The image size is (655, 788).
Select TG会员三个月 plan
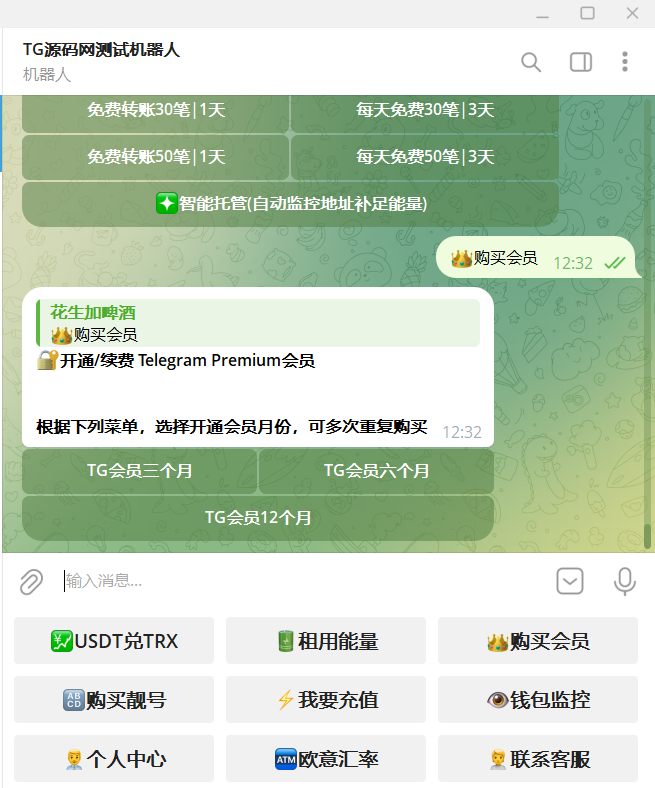click(x=140, y=471)
